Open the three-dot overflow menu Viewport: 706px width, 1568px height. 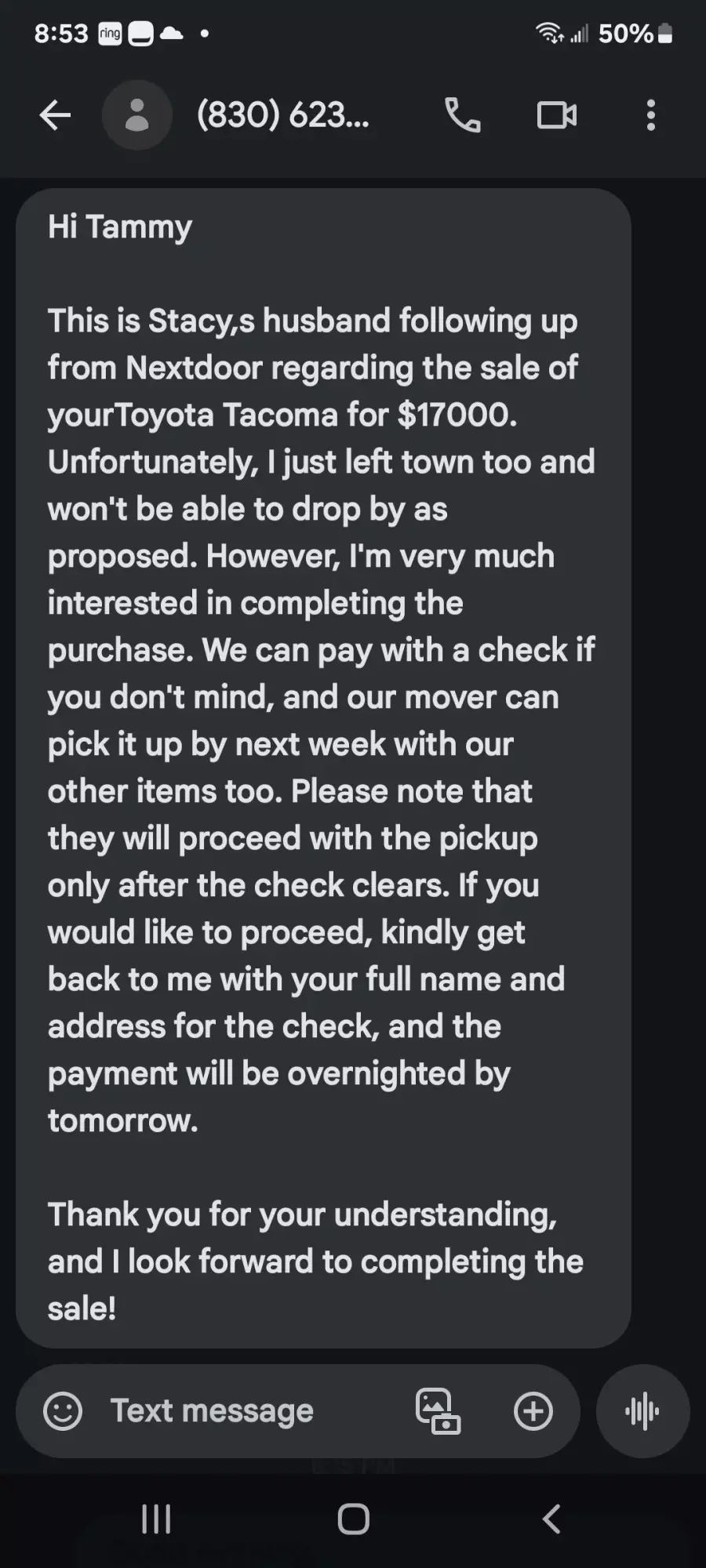[x=650, y=115]
